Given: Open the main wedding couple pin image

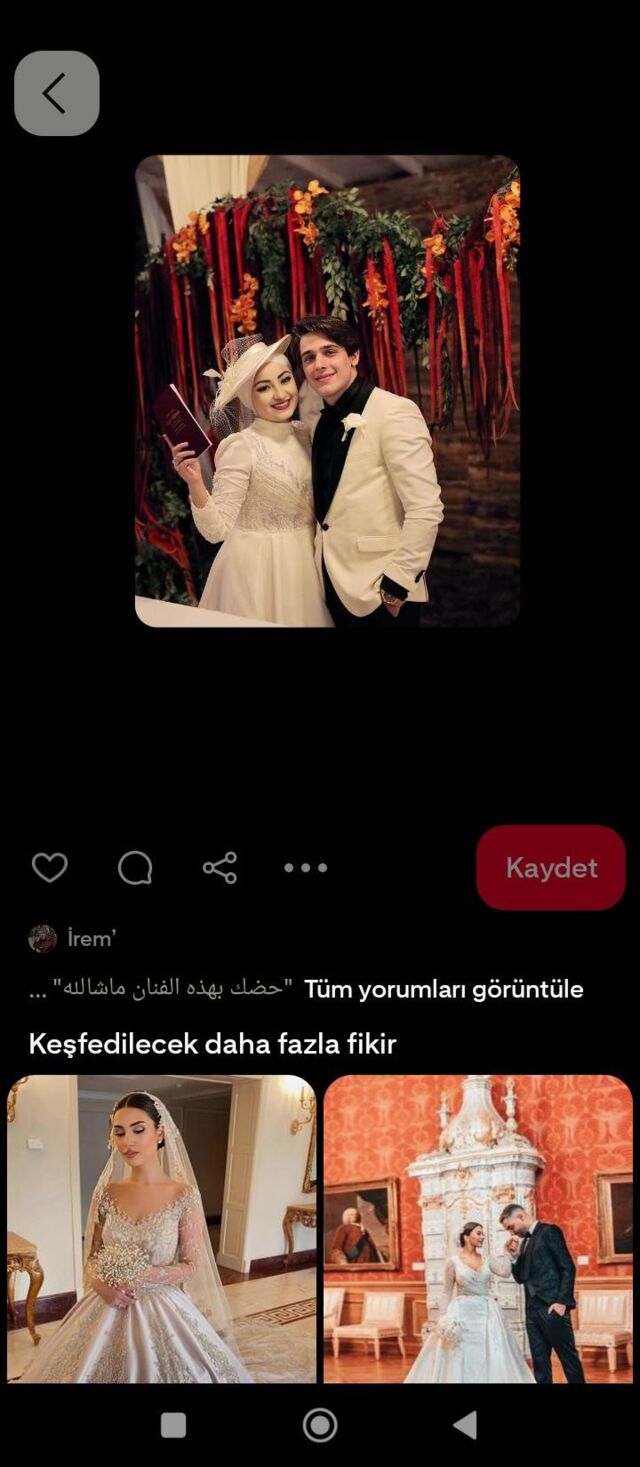Looking at the screenshot, I should 327,391.
